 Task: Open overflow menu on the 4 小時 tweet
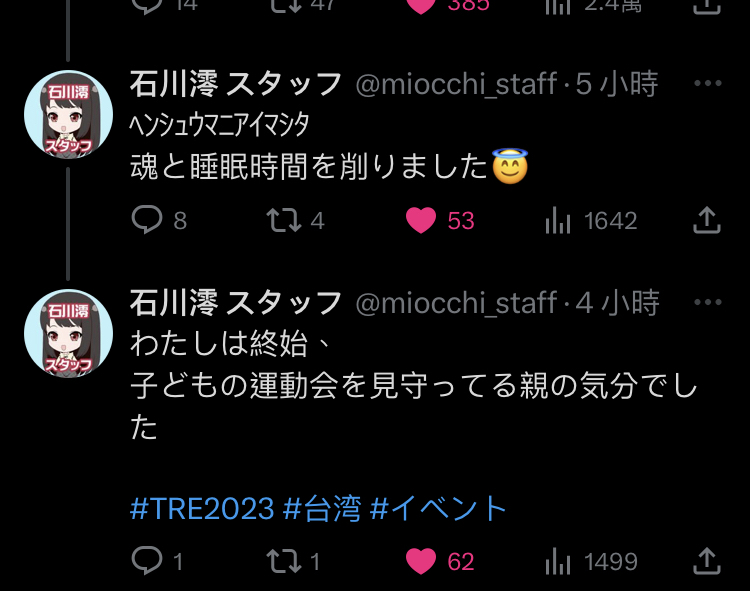(707, 301)
